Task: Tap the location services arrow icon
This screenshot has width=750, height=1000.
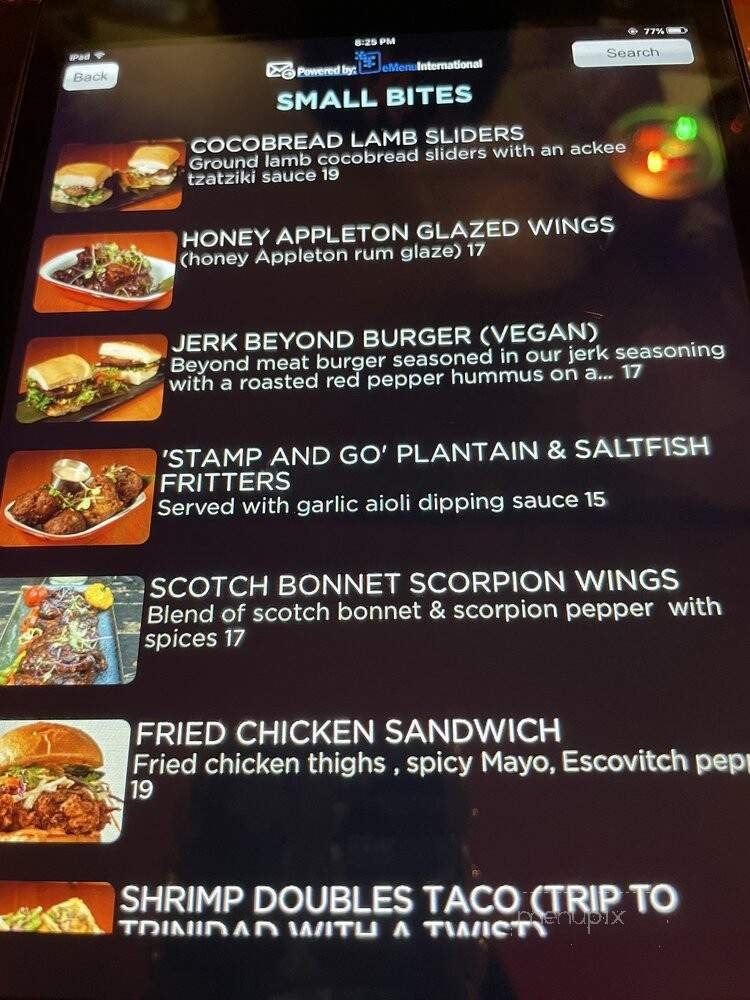Action: tap(631, 30)
